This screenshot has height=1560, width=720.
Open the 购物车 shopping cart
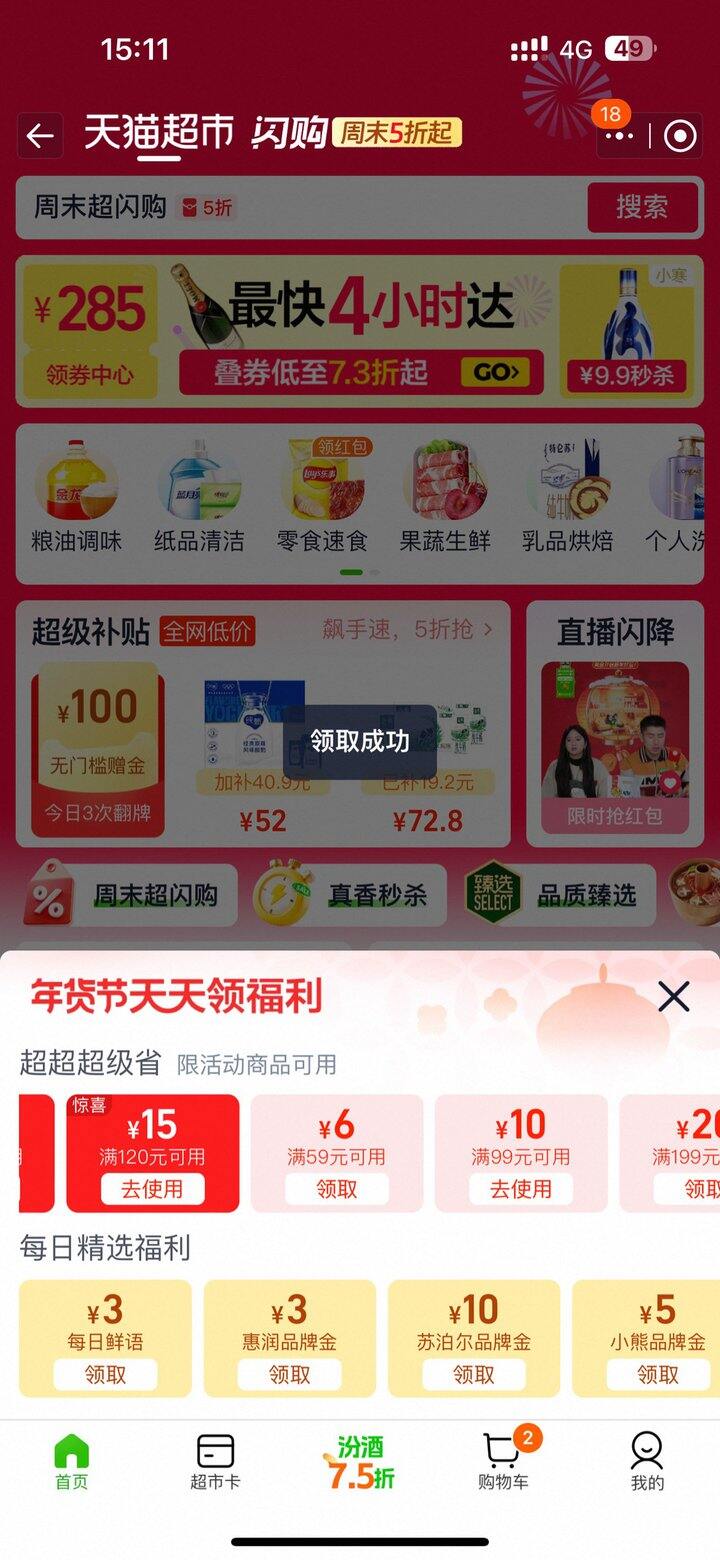point(503,1462)
